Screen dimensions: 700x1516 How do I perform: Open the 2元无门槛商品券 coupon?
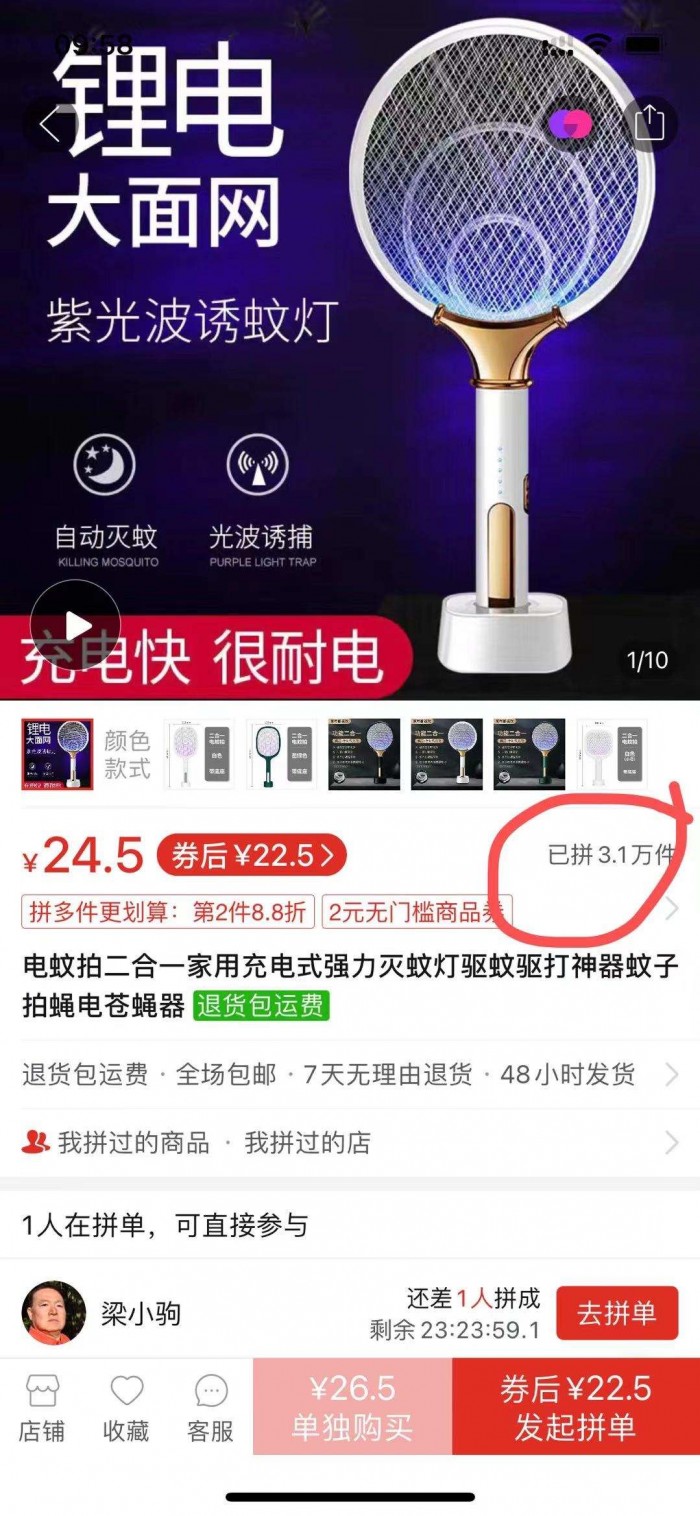[416, 911]
